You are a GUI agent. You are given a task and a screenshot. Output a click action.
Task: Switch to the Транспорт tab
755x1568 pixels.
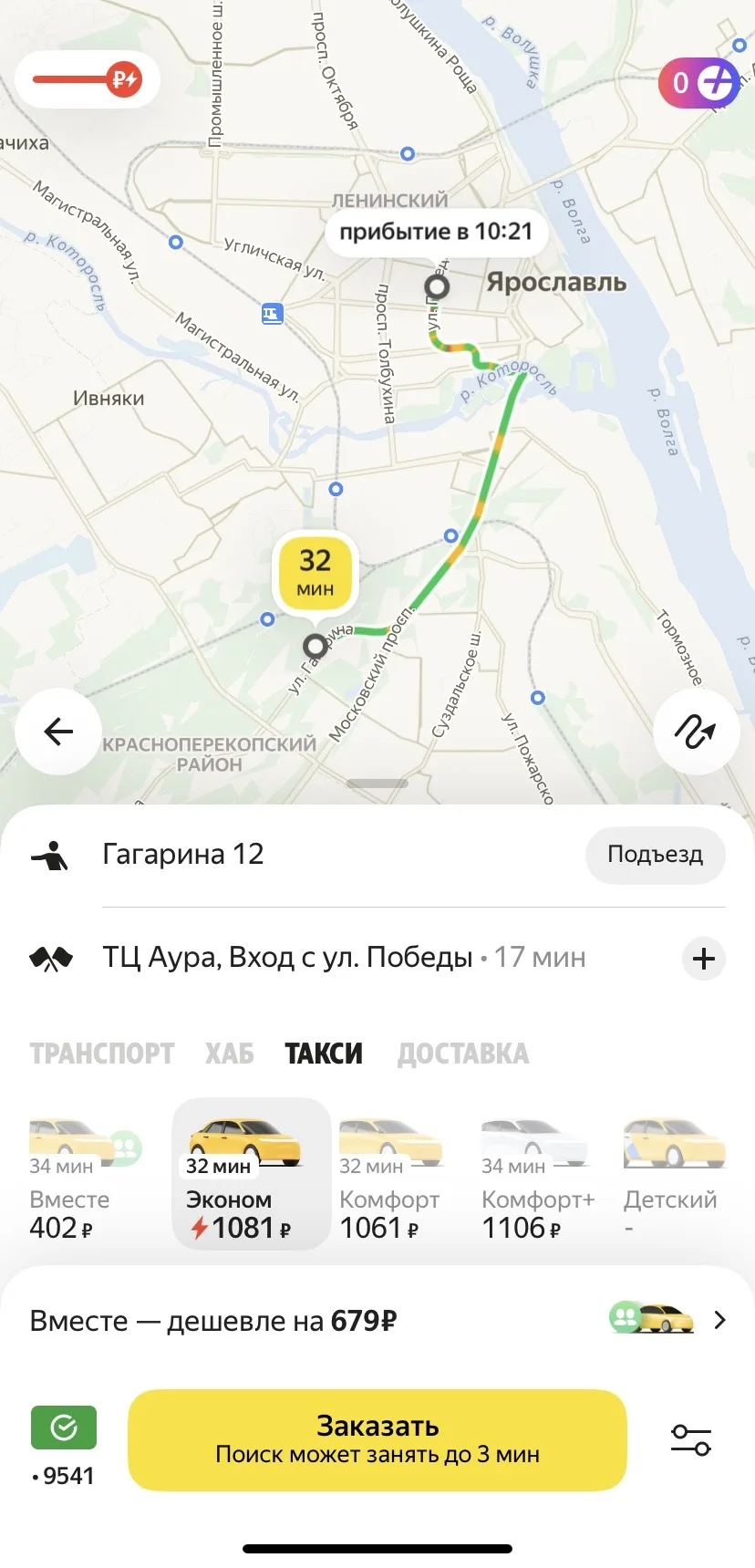(x=102, y=1054)
